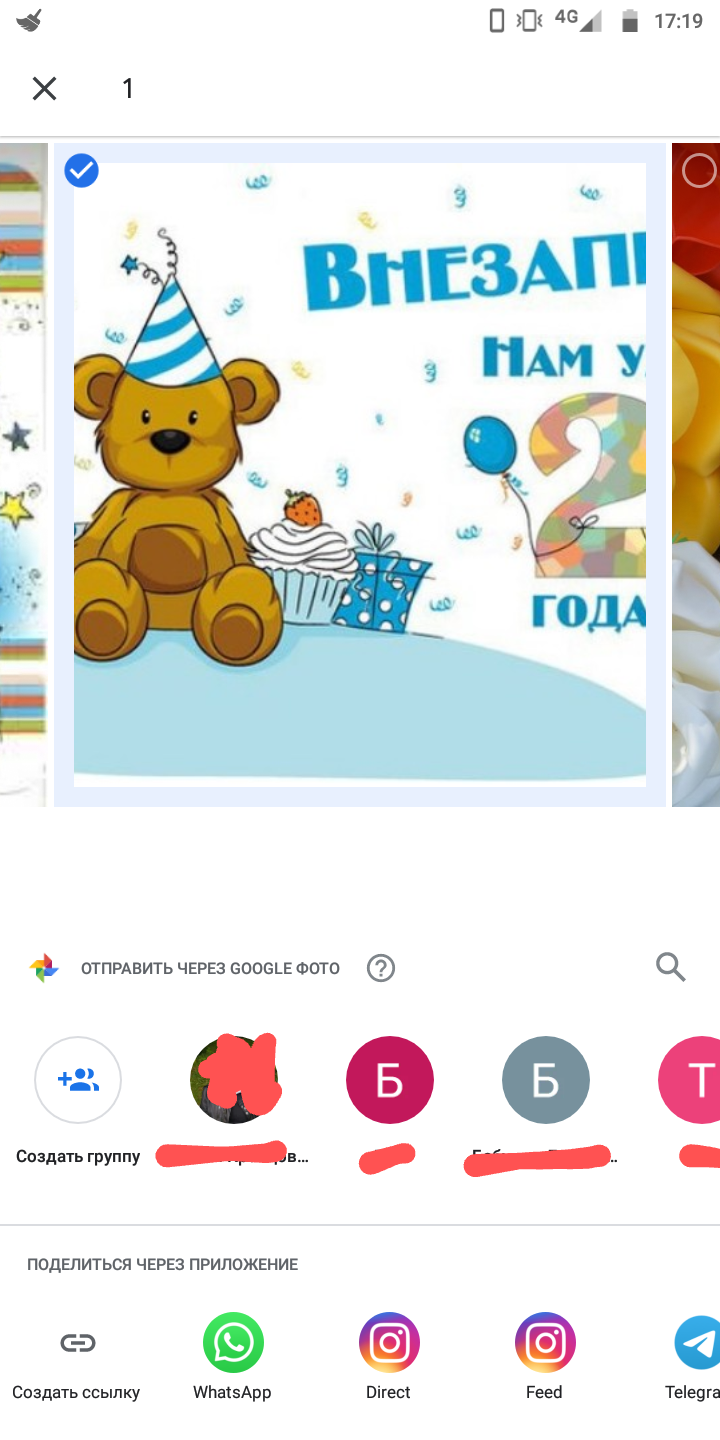
Task: Deselect the checked birthday bear picture
Action: 81,171
